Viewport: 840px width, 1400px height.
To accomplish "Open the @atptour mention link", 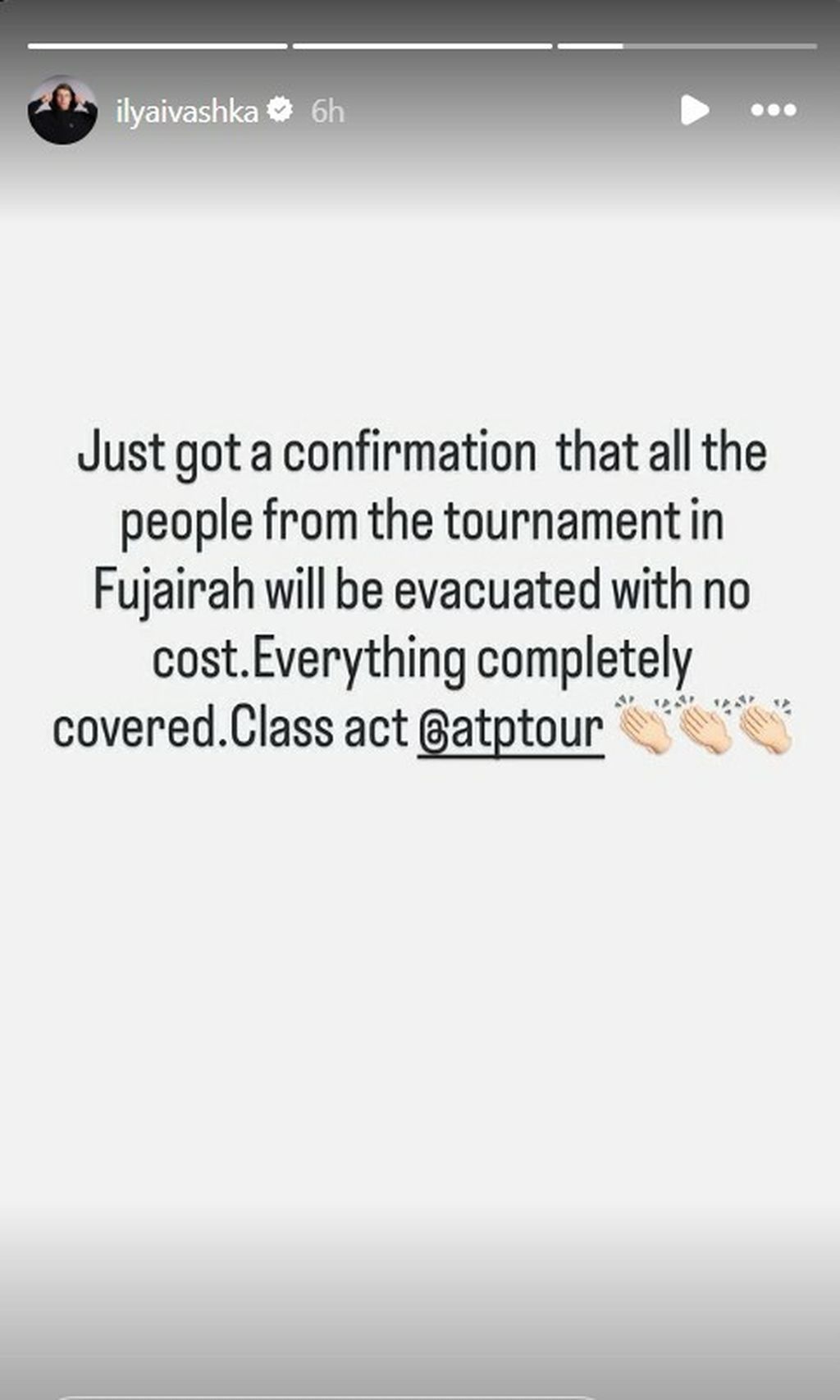I will click(x=510, y=730).
